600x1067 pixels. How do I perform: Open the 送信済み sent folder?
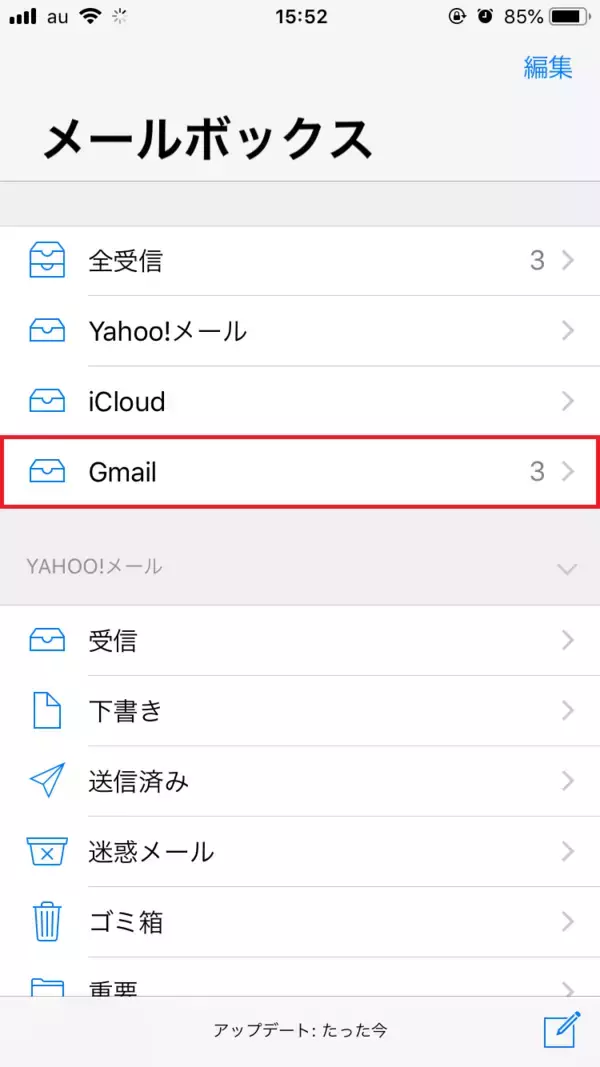300,781
